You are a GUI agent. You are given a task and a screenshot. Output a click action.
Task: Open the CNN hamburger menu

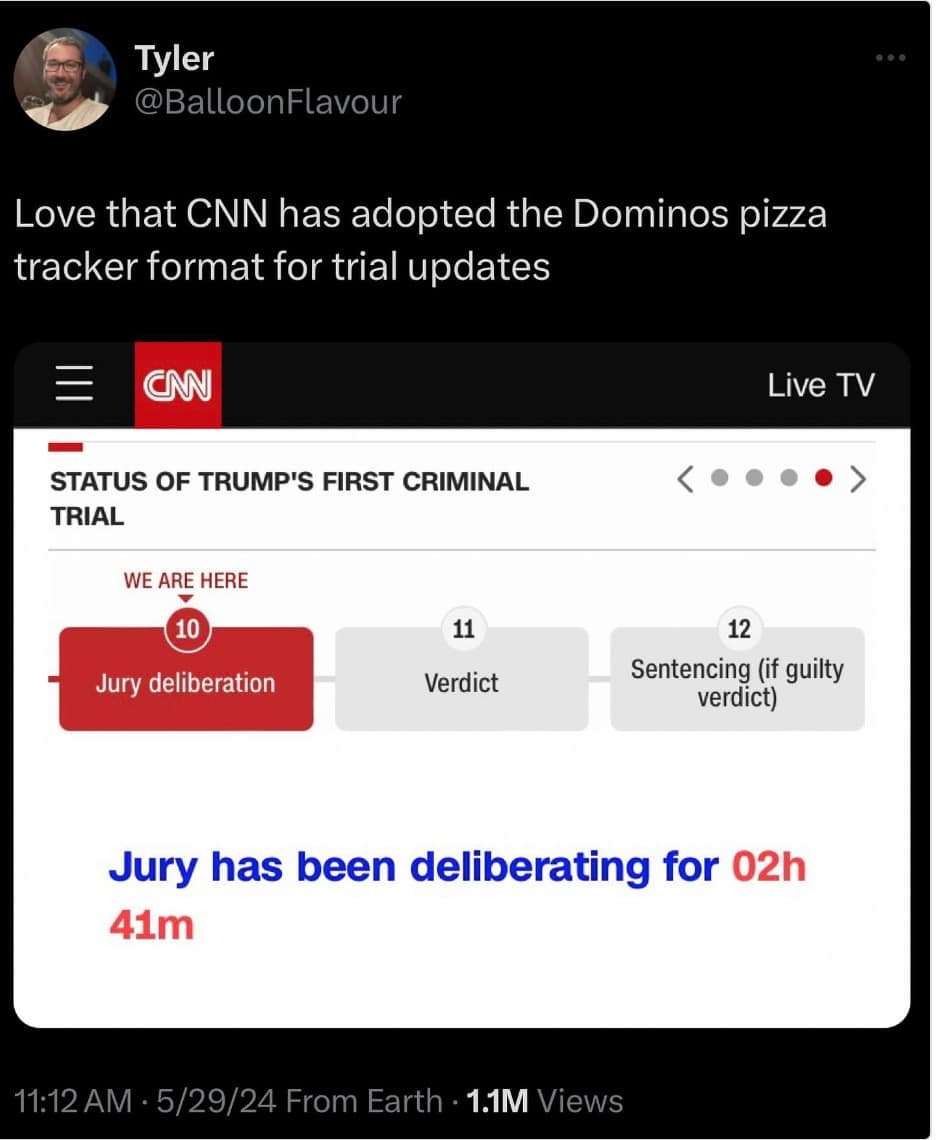[x=73, y=384]
